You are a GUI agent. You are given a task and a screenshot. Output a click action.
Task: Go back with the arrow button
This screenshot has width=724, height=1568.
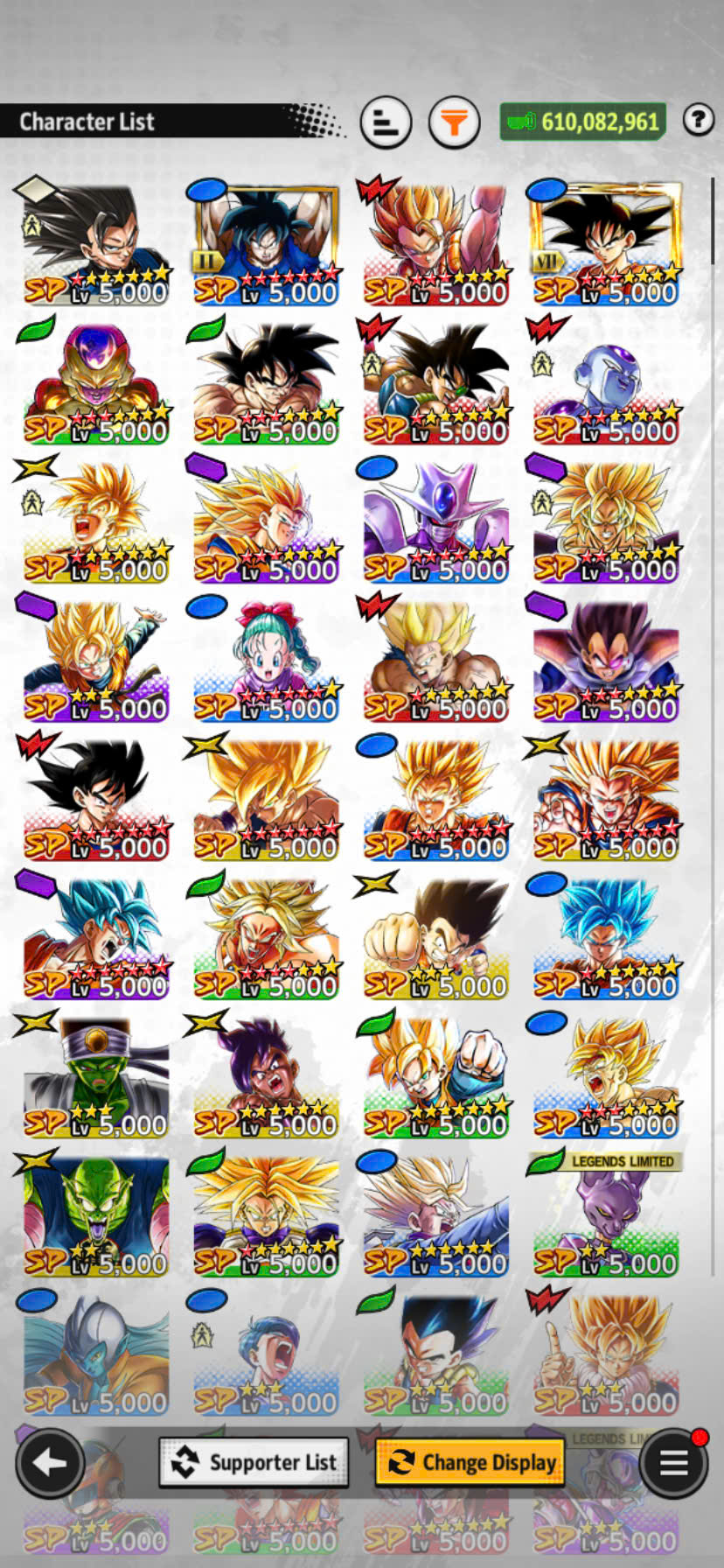50,1462
